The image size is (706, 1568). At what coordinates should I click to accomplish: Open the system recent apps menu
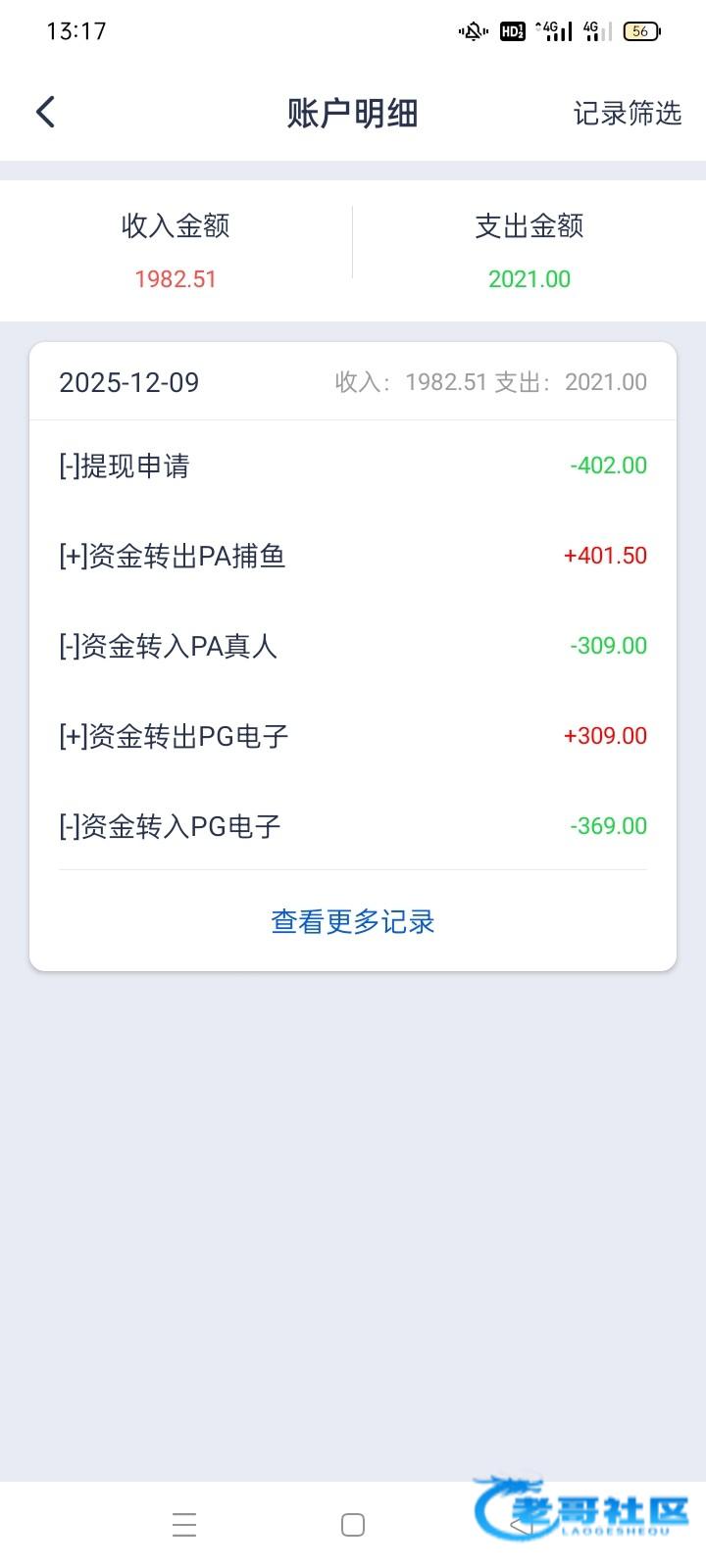click(x=184, y=1525)
